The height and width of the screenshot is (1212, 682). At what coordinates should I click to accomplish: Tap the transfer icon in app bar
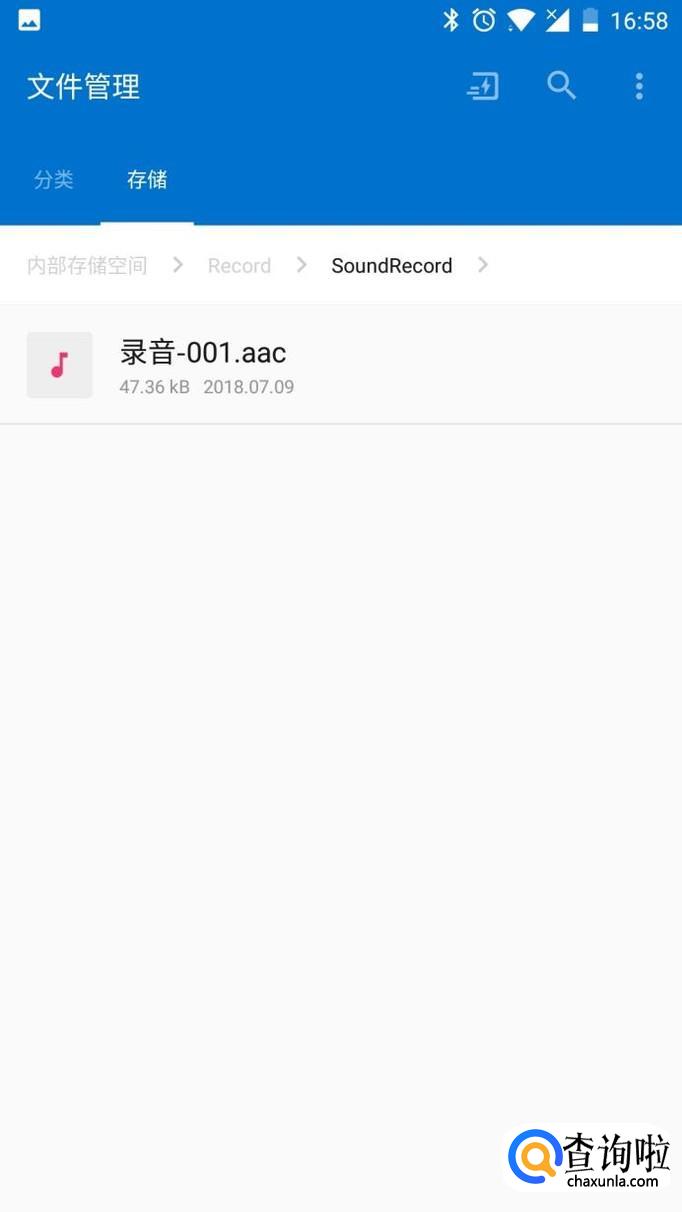pyautogui.click(x=483, y=87)
